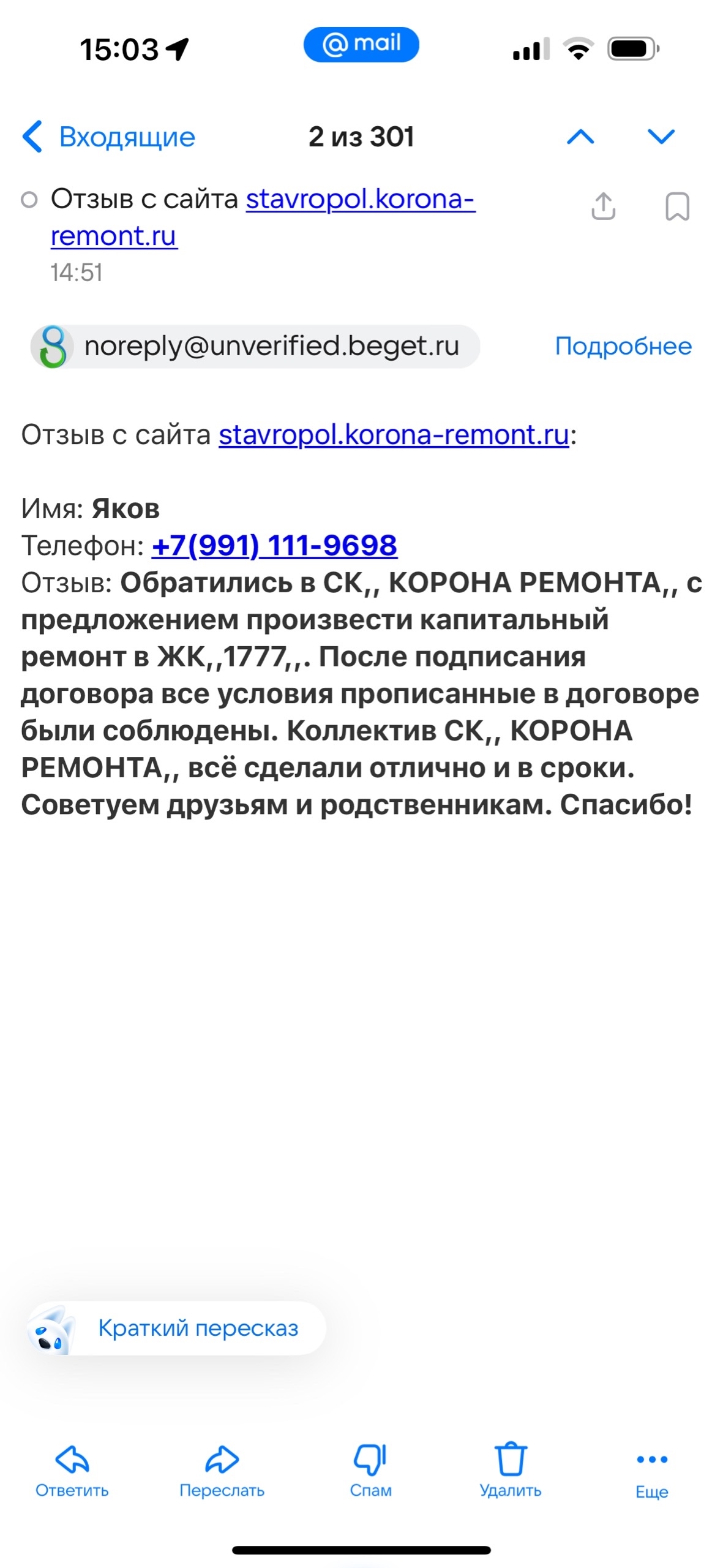Image resolution: width=723 pixels, height=1568 pixels.
Task: Expand details with Подробнее
Action: click(x=623, y=346)
